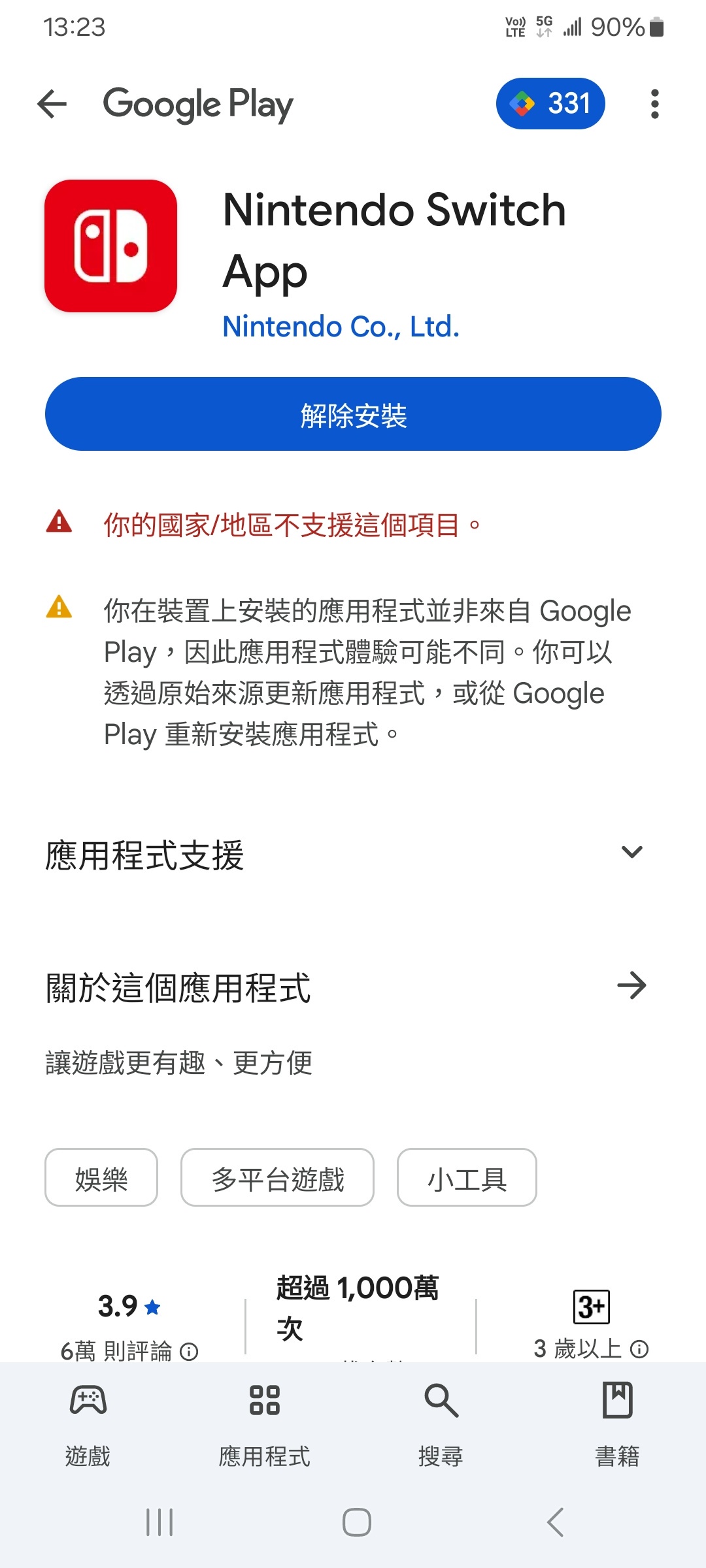Select the 娛樂 category chip
Image resolution: width=706 pixels, height=1568 pixels.
click(101, 1177)
